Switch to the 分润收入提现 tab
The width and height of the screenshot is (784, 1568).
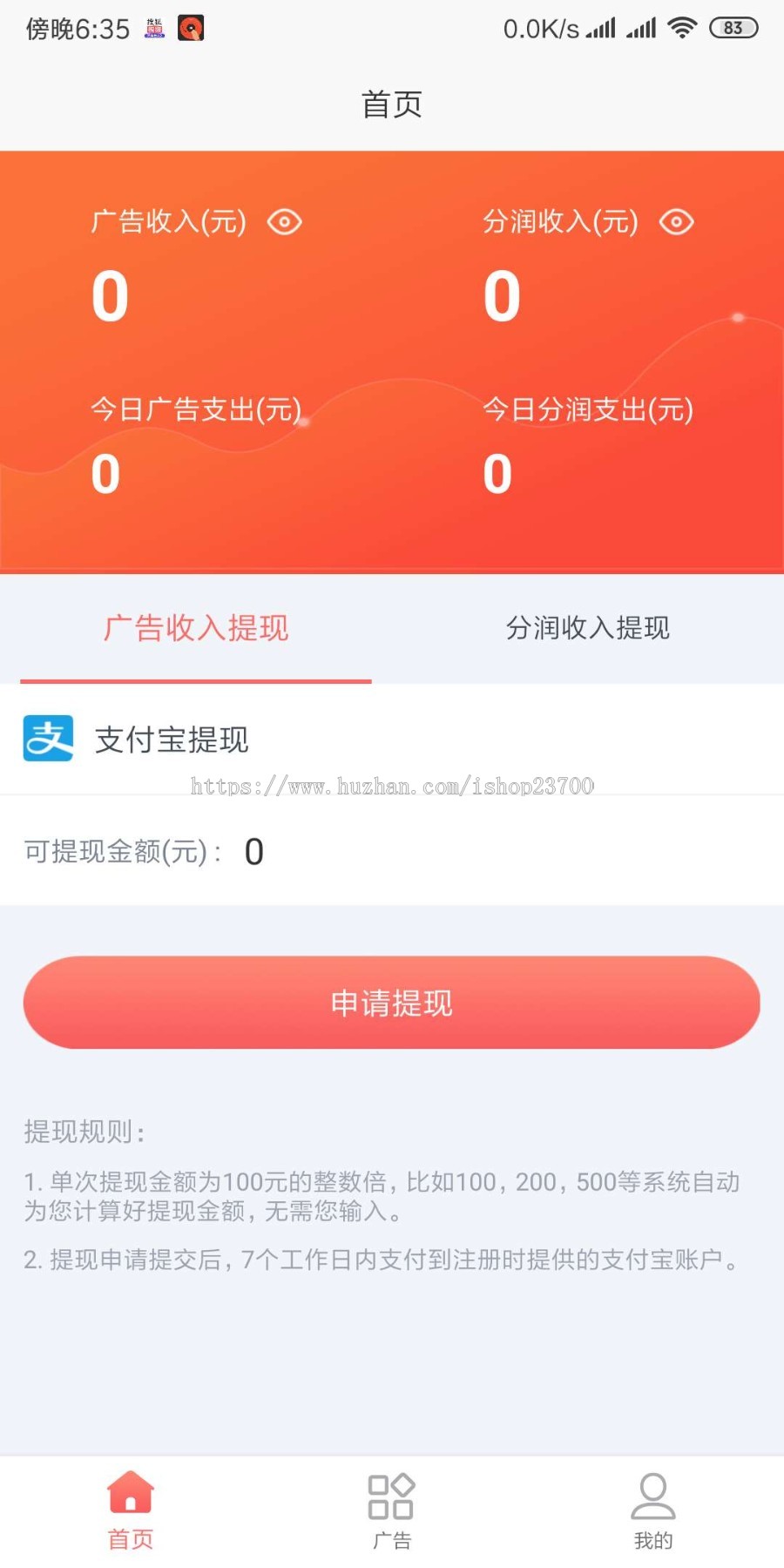click(x=587, y=628)
